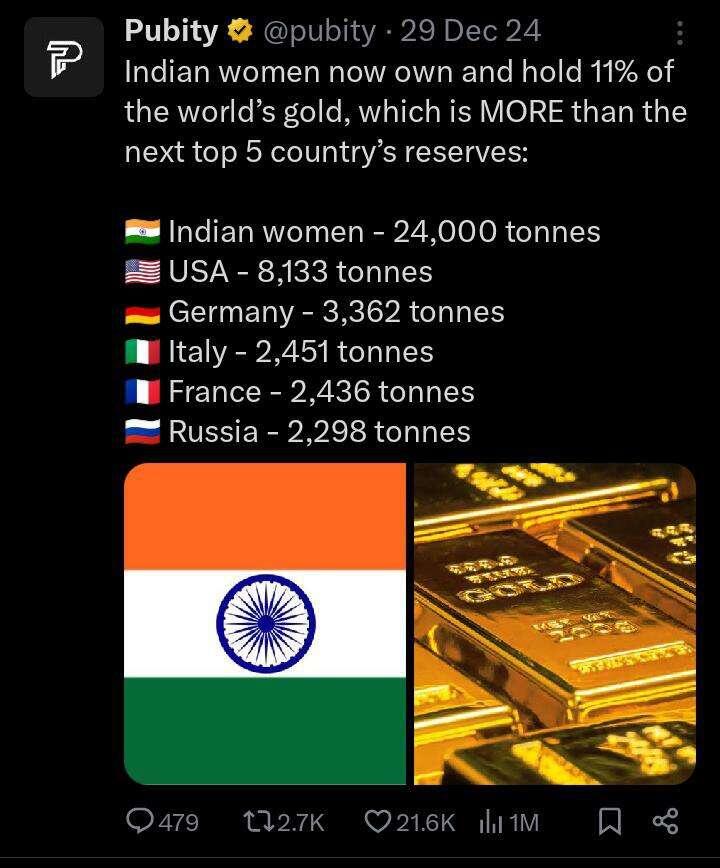This screenshot has height=868, width=720.
Task: Share Pubity's tweet
Action: pos(665,822)
